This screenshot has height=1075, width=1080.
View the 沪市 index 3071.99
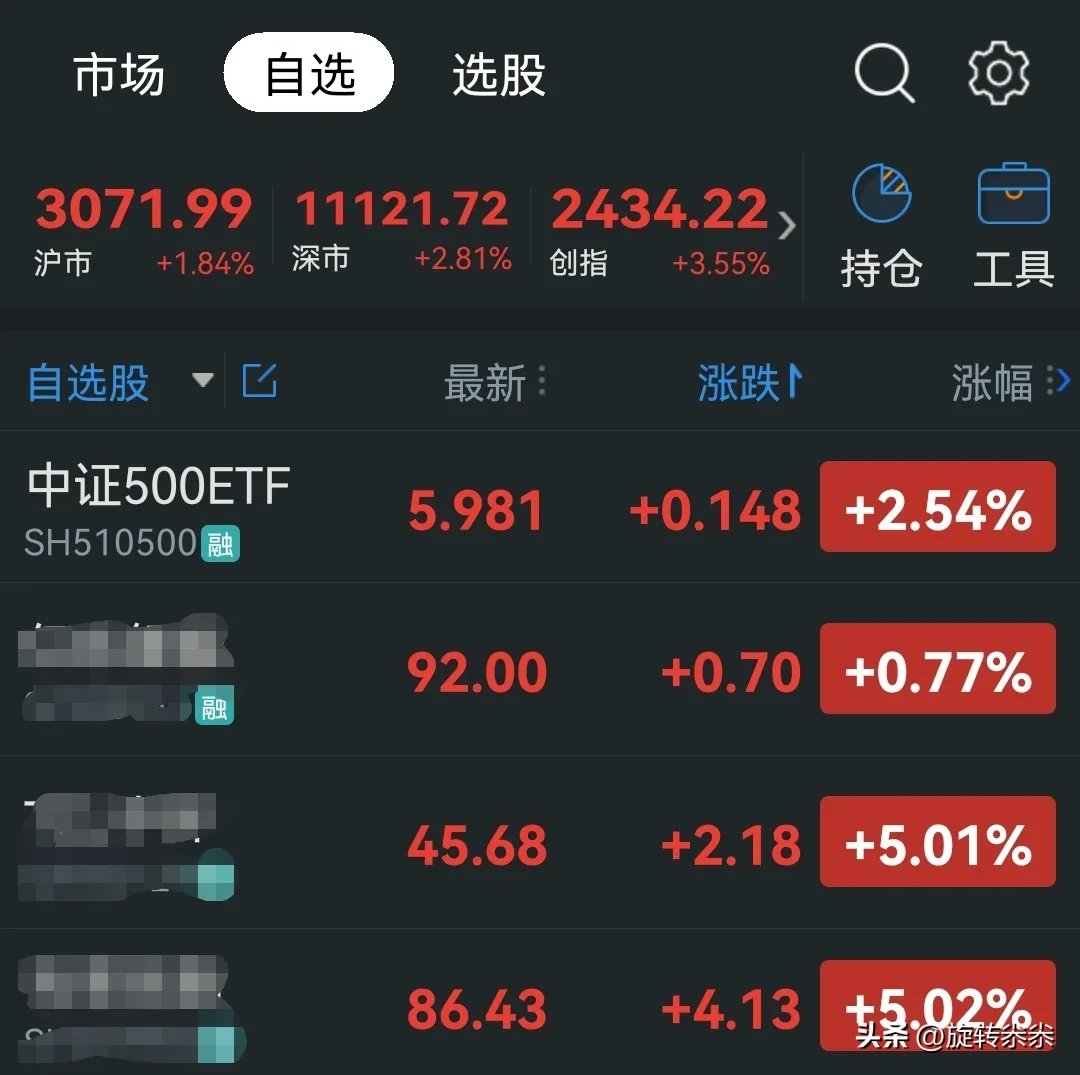144,230
